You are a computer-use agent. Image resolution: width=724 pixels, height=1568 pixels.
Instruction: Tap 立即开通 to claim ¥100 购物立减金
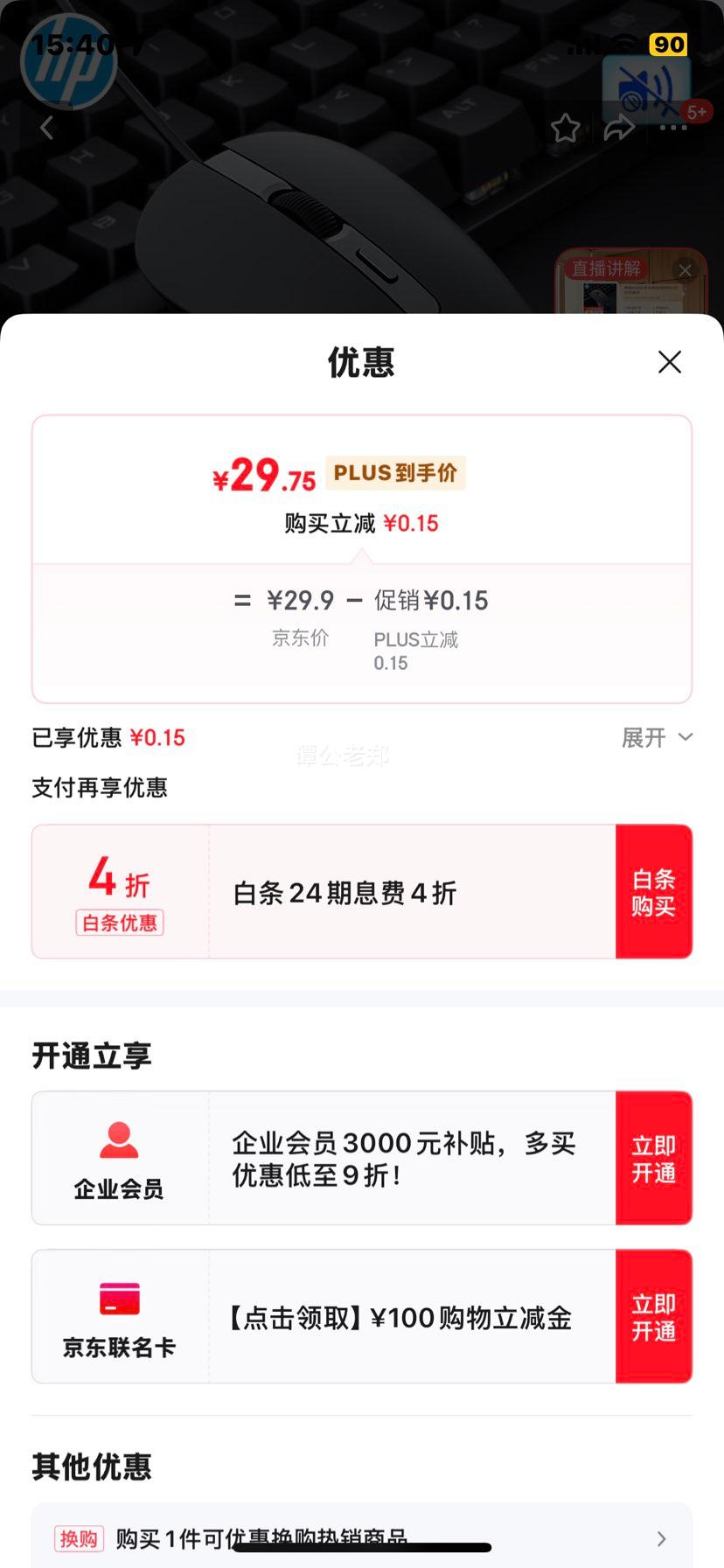[x=654, y=1316]
